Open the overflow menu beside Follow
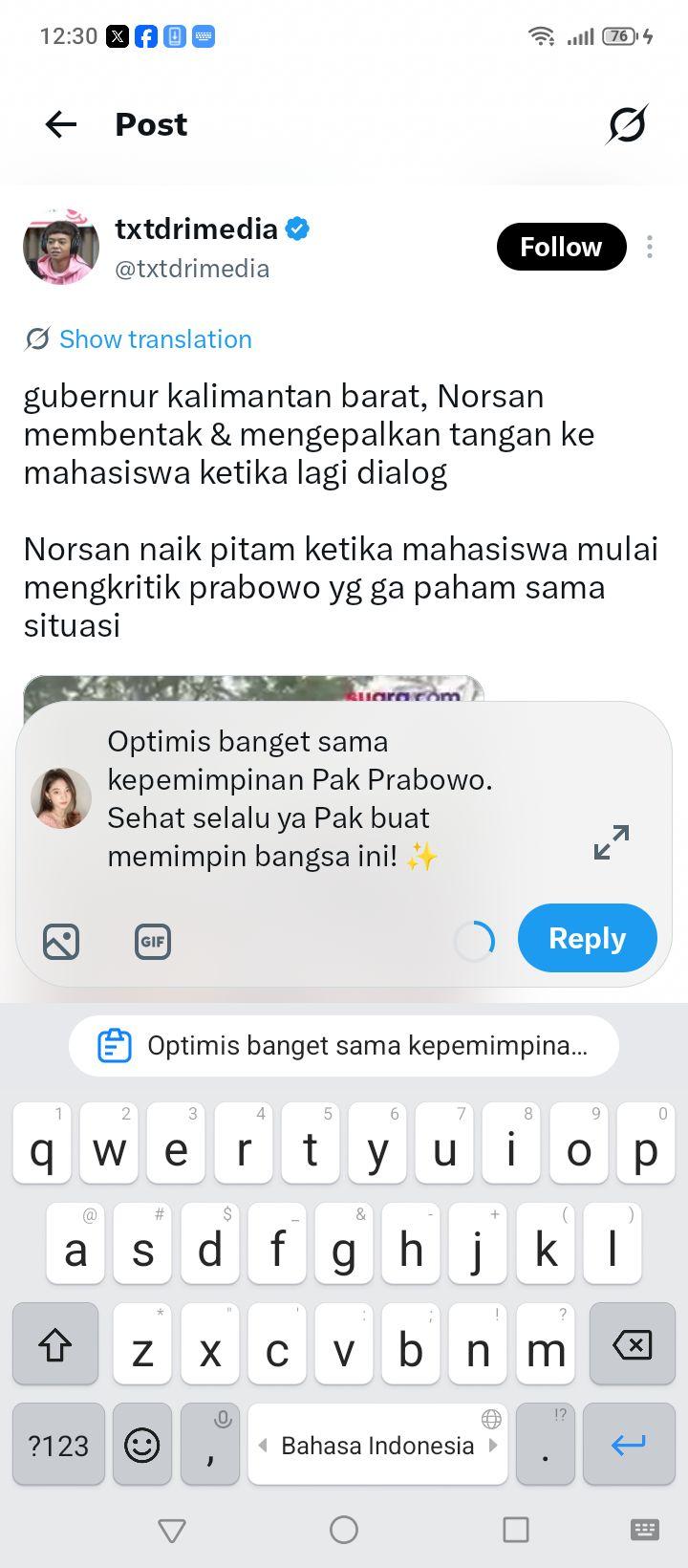This screenshot has width=688, height=1568. pos(650,247)
